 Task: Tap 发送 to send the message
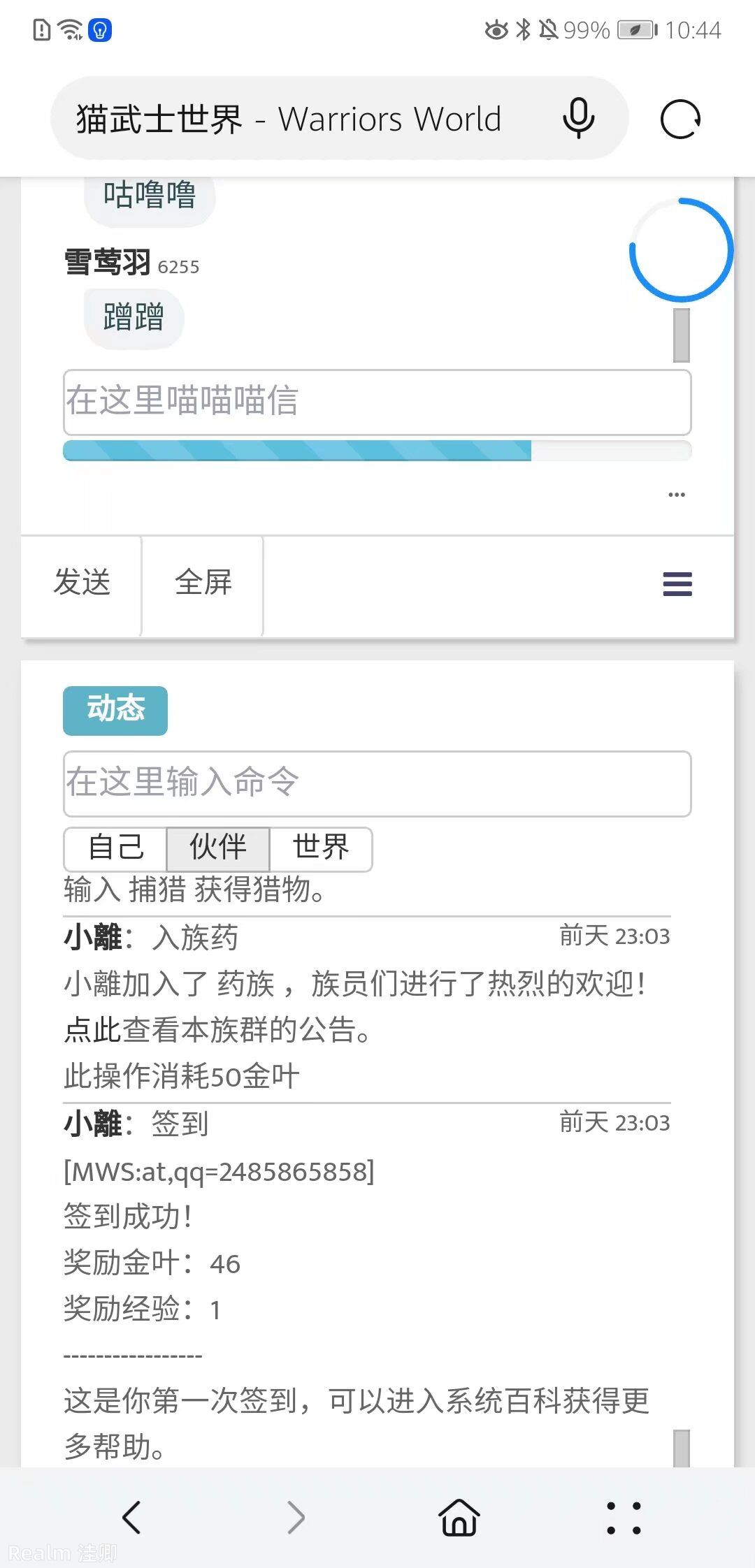point(82,583)
